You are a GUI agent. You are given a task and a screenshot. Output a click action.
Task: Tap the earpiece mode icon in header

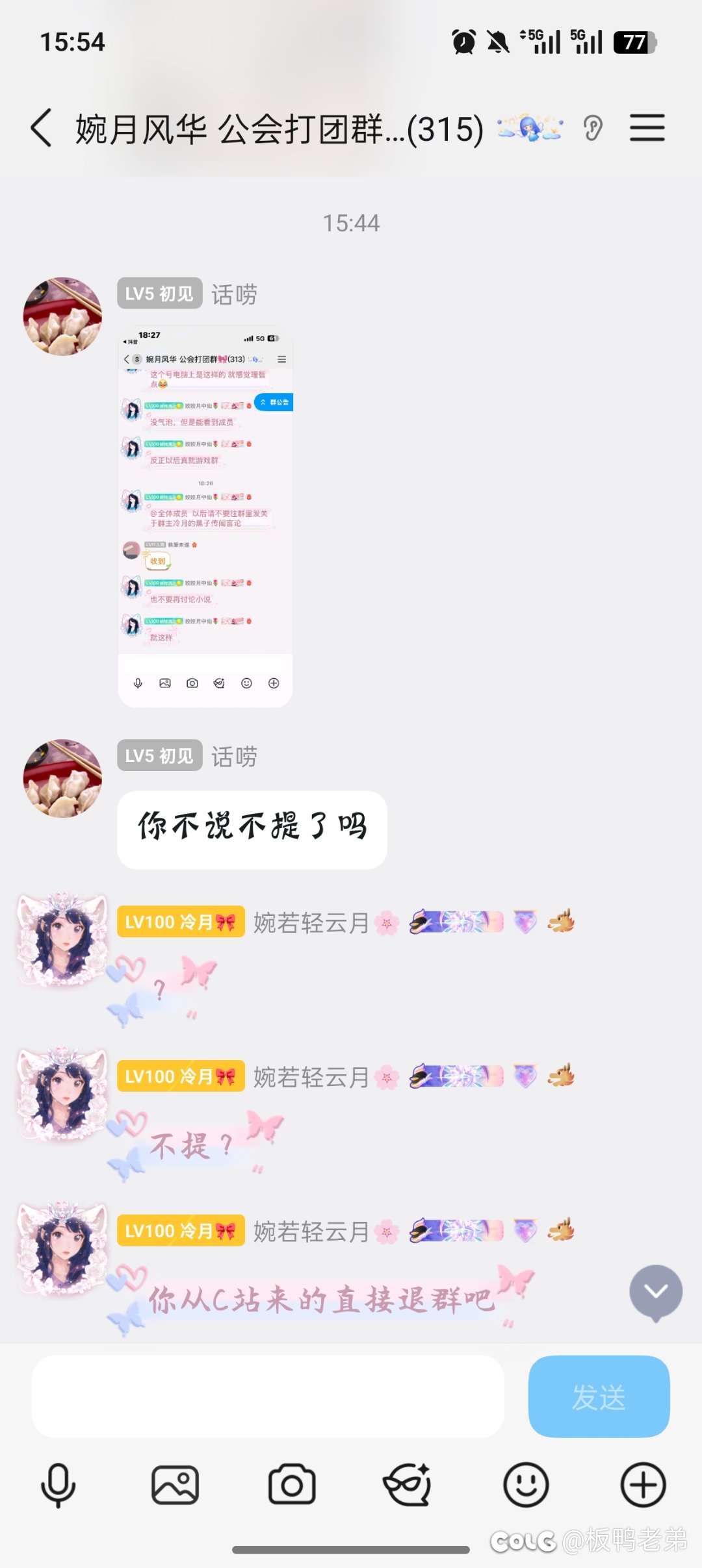coord(593,128)
